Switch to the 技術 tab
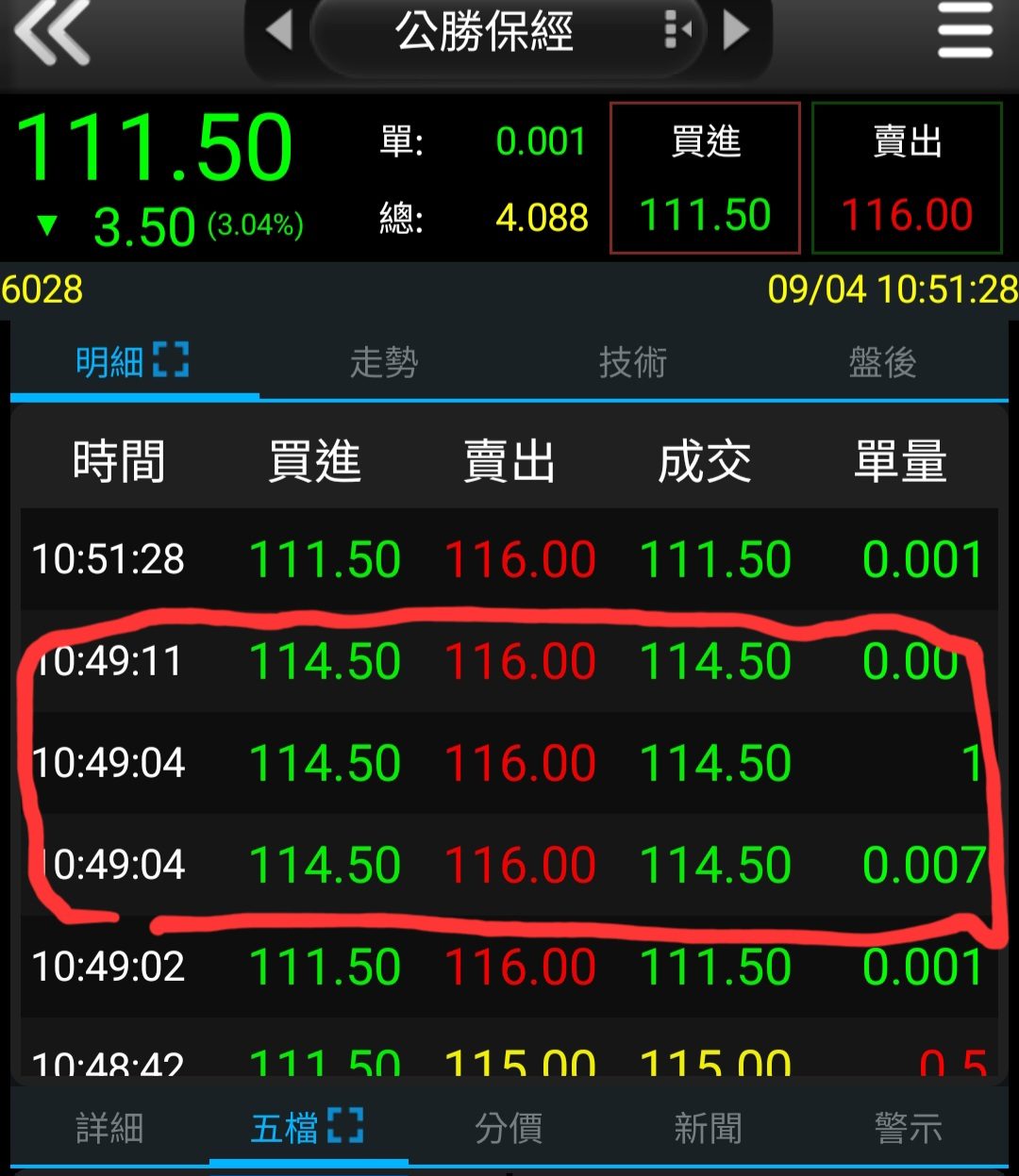This screenshot has width=1019, height=1176. tap(632, 362)
